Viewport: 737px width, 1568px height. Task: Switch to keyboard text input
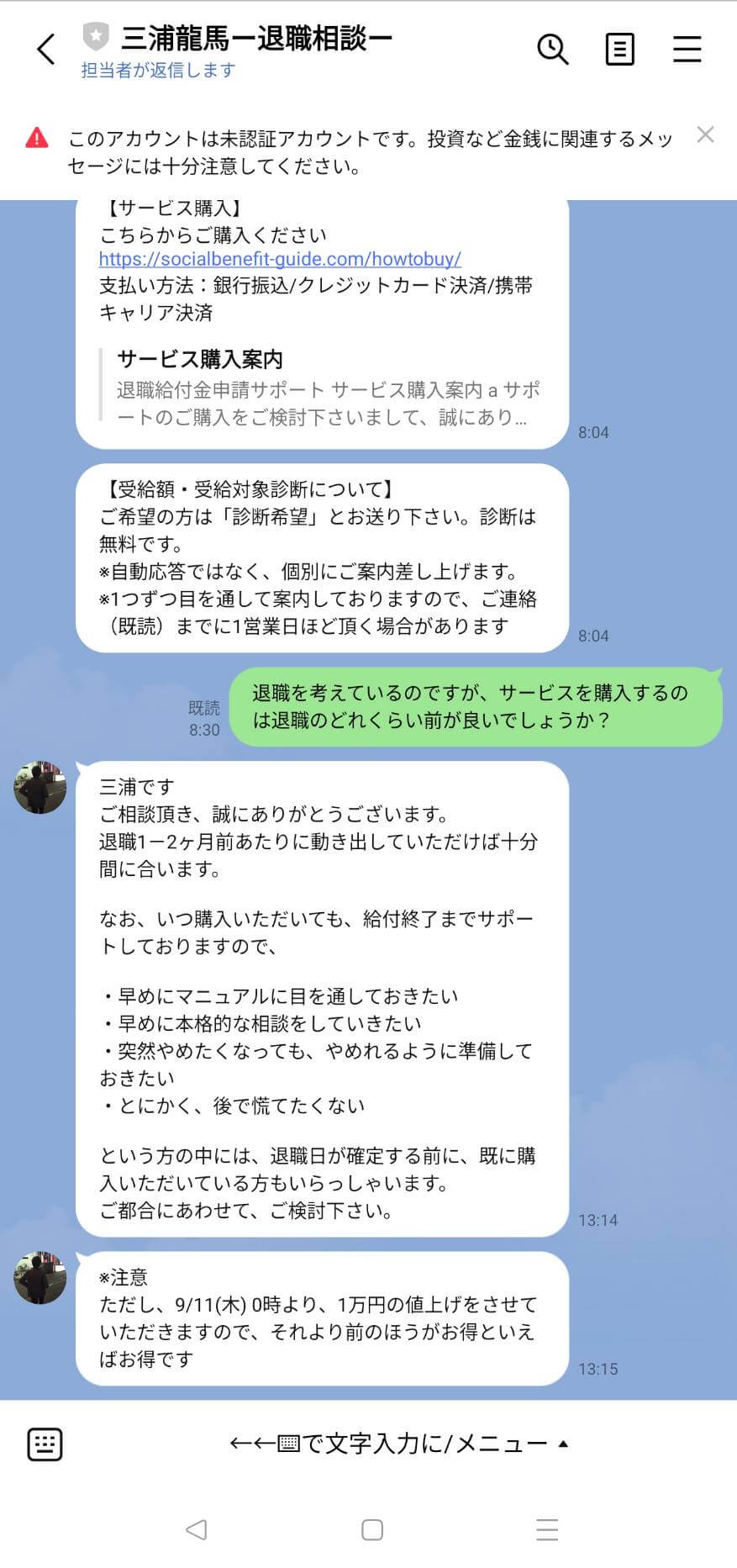point(45,1444)
